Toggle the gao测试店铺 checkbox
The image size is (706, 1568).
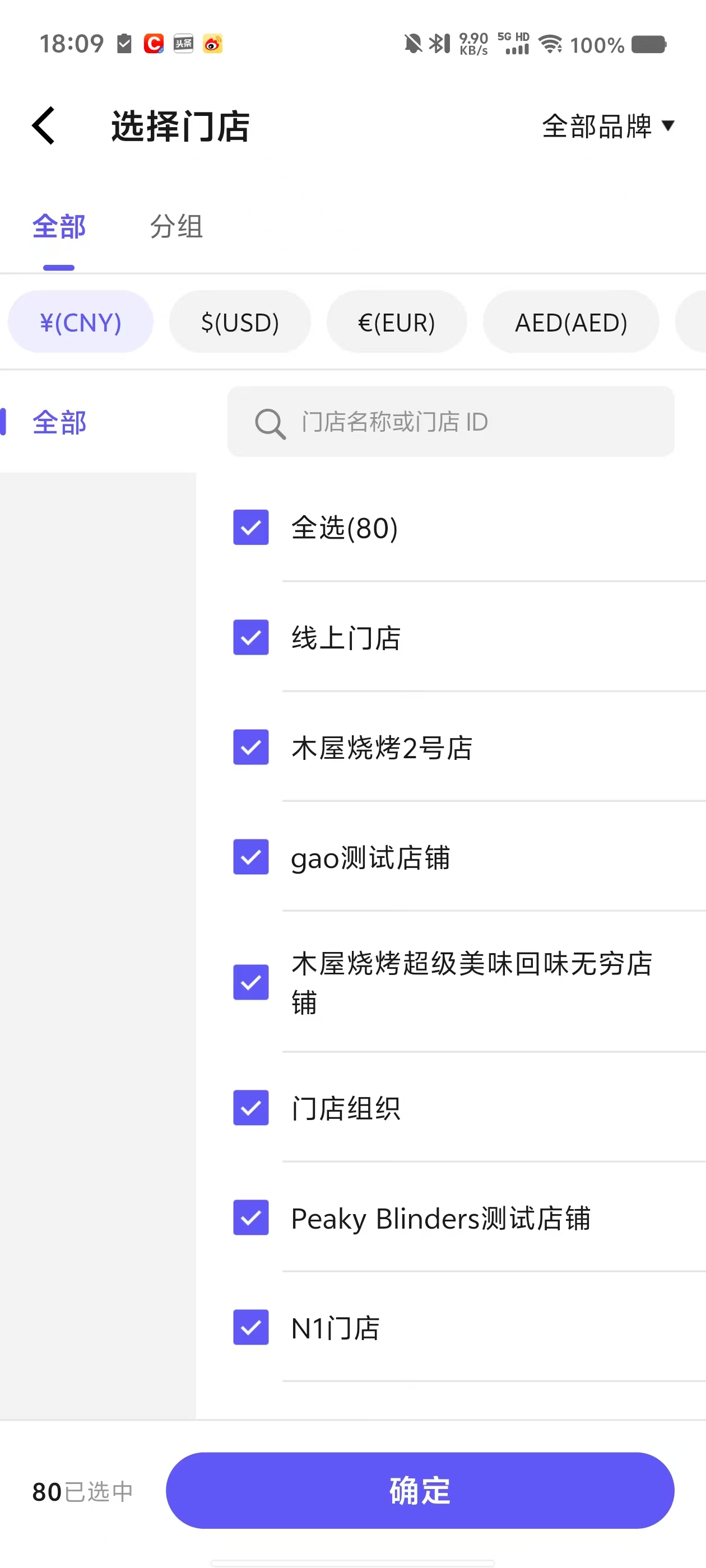click(x=251, y=857)
